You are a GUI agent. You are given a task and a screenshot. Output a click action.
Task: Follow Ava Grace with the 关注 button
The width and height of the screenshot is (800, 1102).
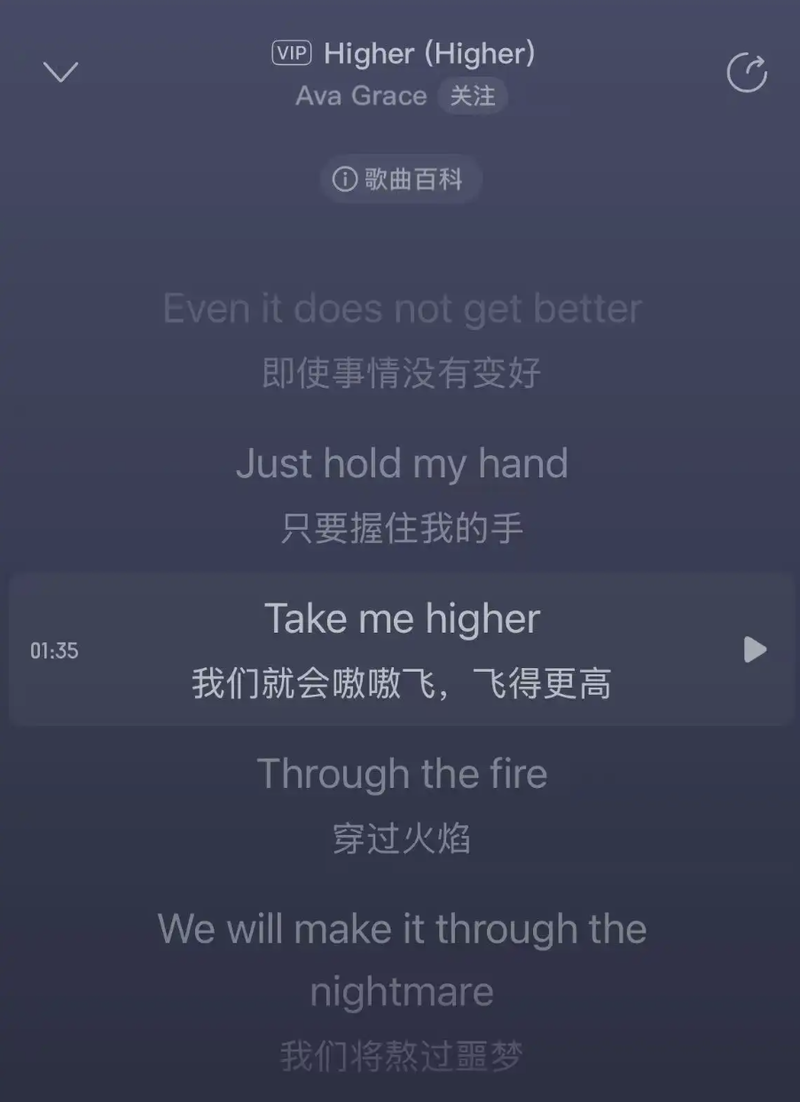(472, 96)
